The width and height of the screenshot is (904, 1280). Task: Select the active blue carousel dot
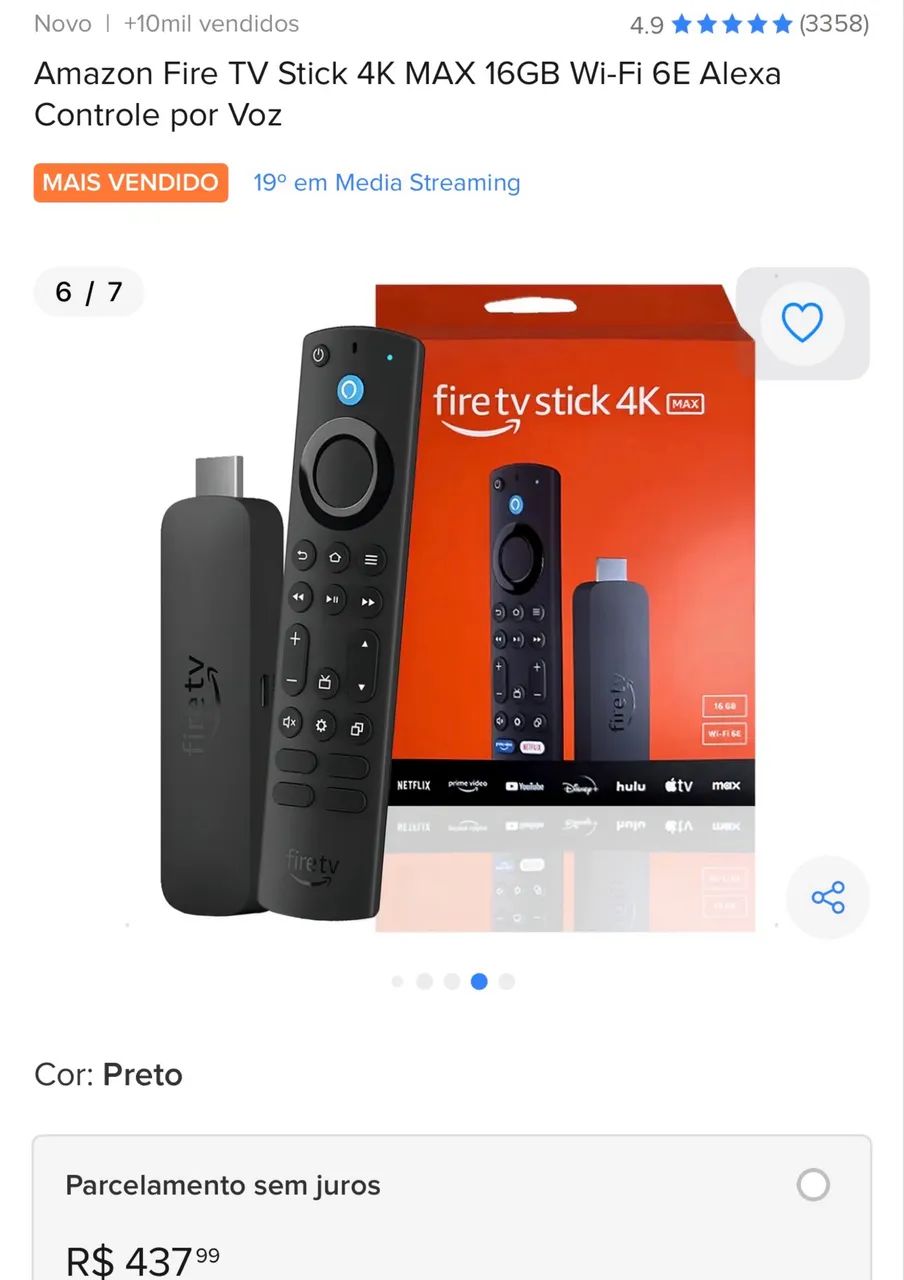pyautogui.click(x=479, y=982)
